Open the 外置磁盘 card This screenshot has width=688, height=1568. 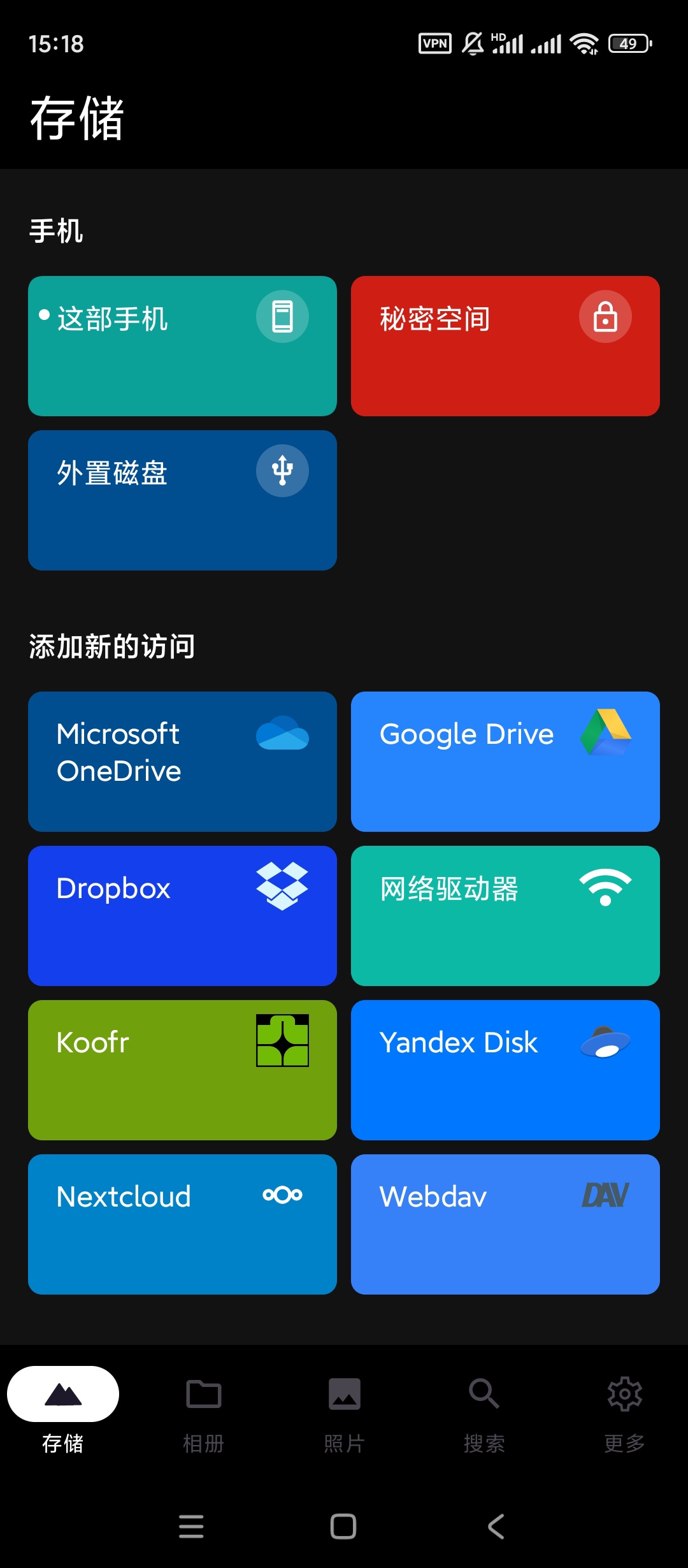(x=182, y=500)
